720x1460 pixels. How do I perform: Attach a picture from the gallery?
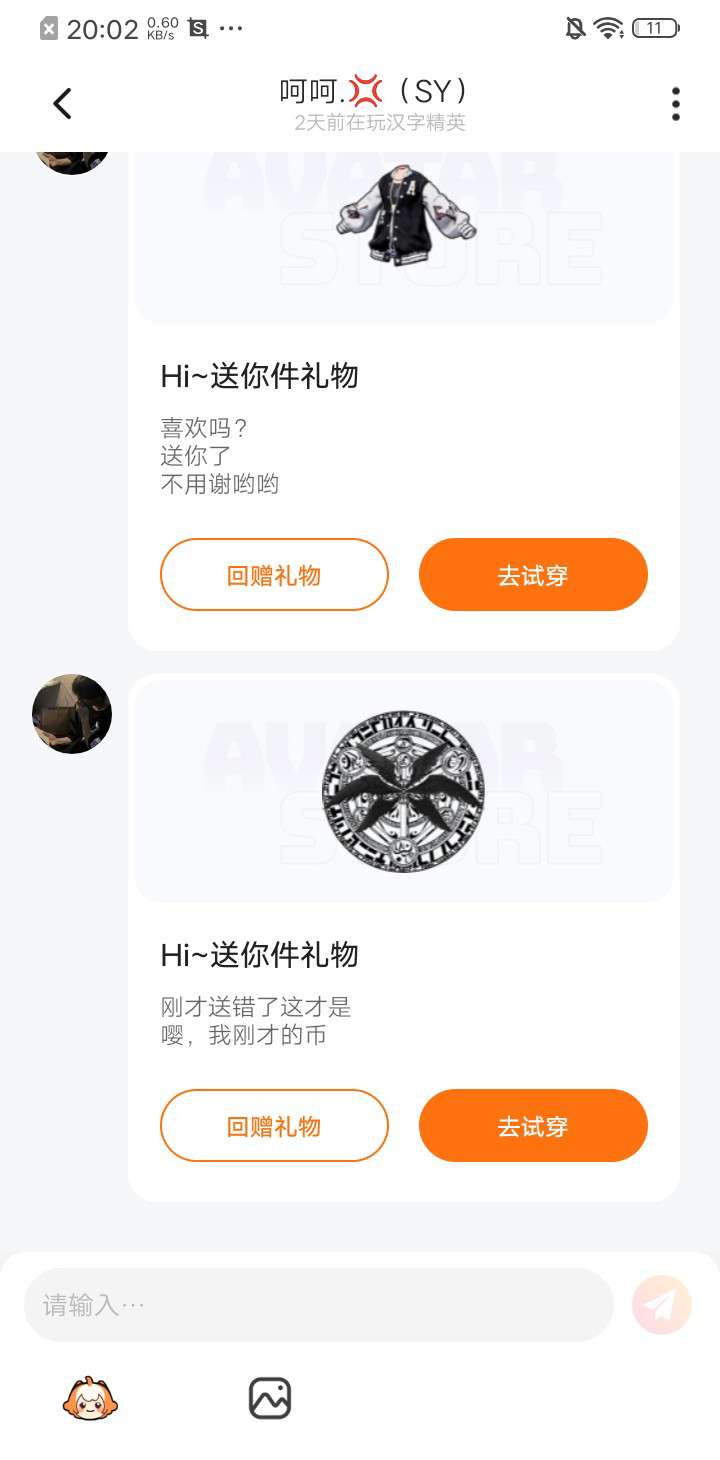[270, 1398]
